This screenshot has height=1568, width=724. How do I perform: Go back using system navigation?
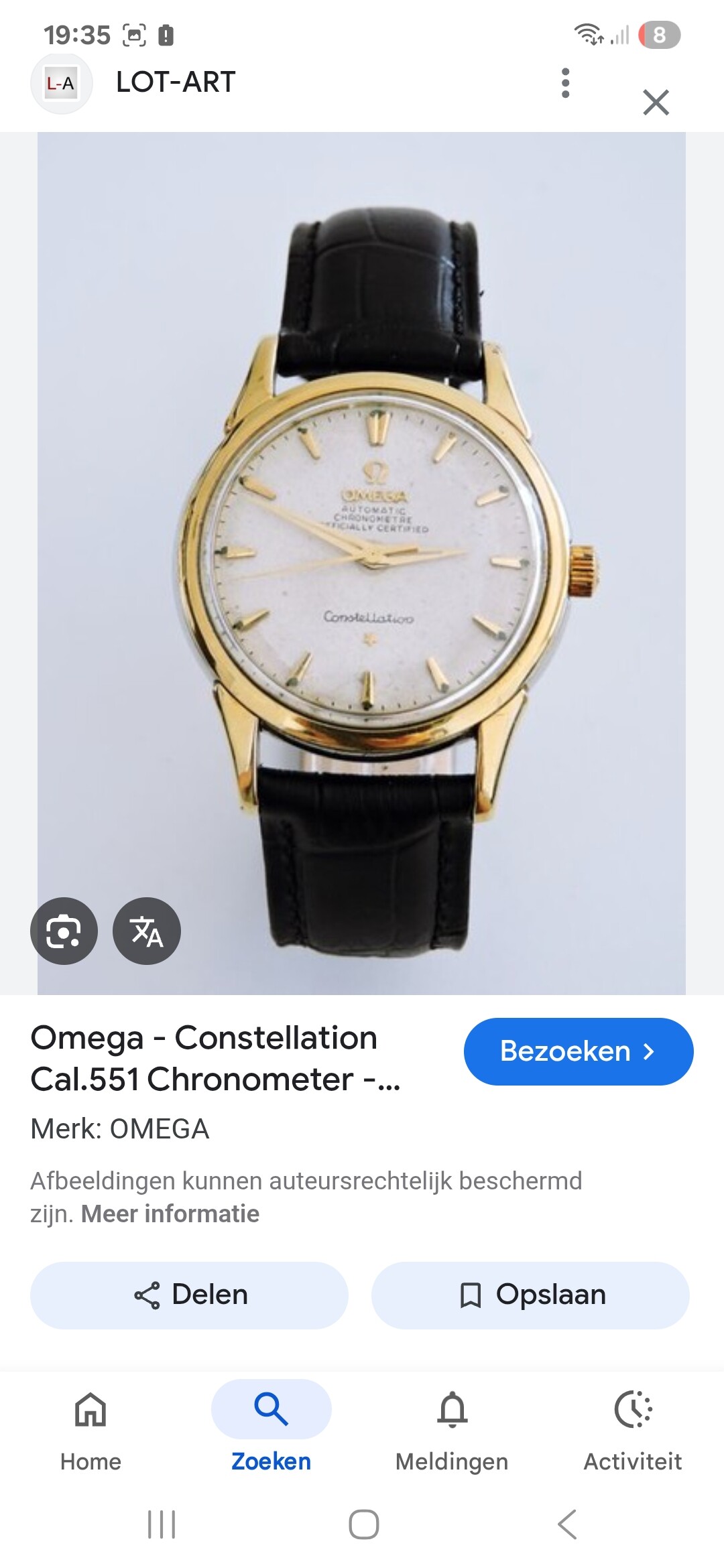[x=567, y=1524]
